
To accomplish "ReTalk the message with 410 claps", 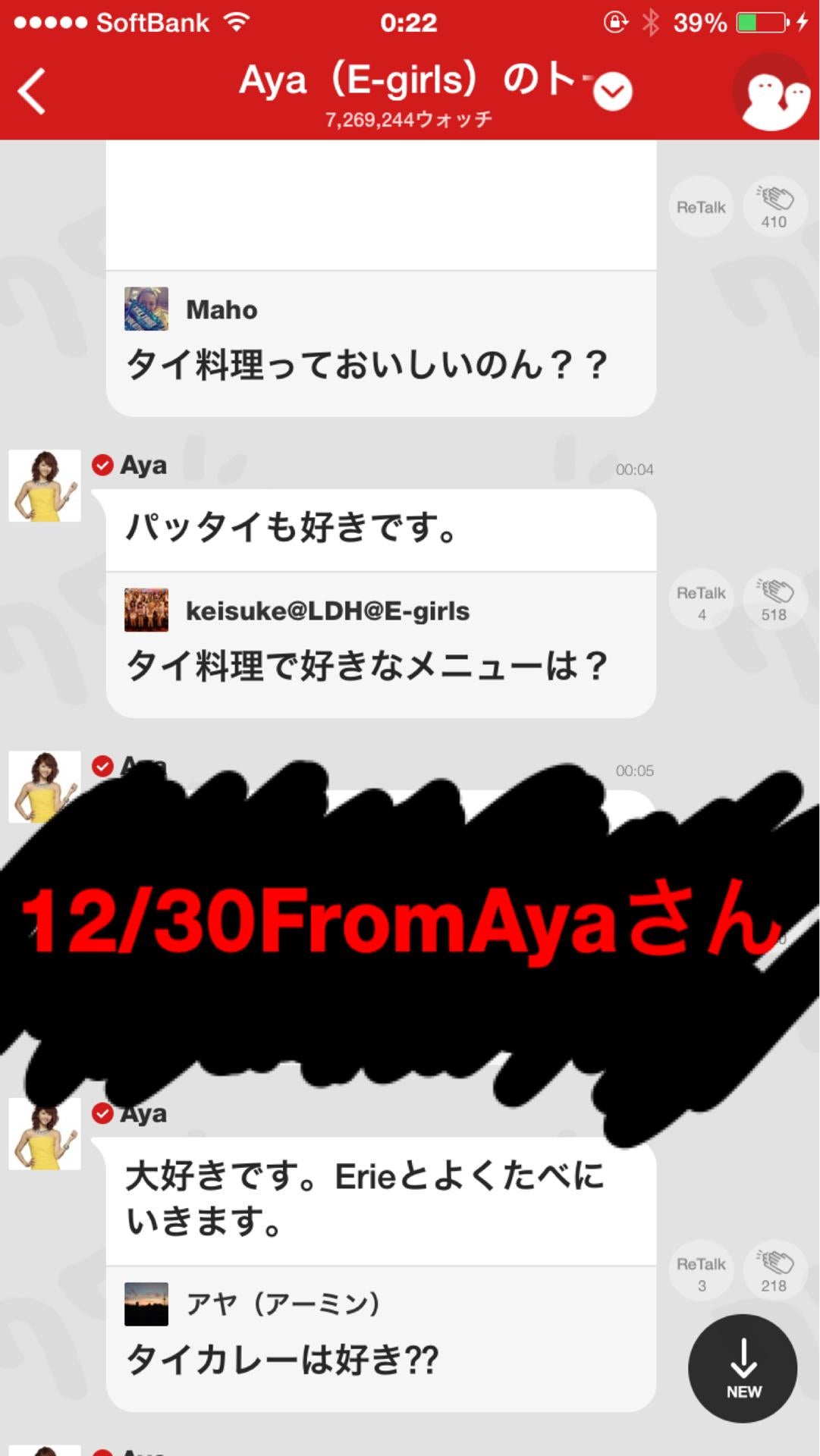I will click(x=701, y=207).
